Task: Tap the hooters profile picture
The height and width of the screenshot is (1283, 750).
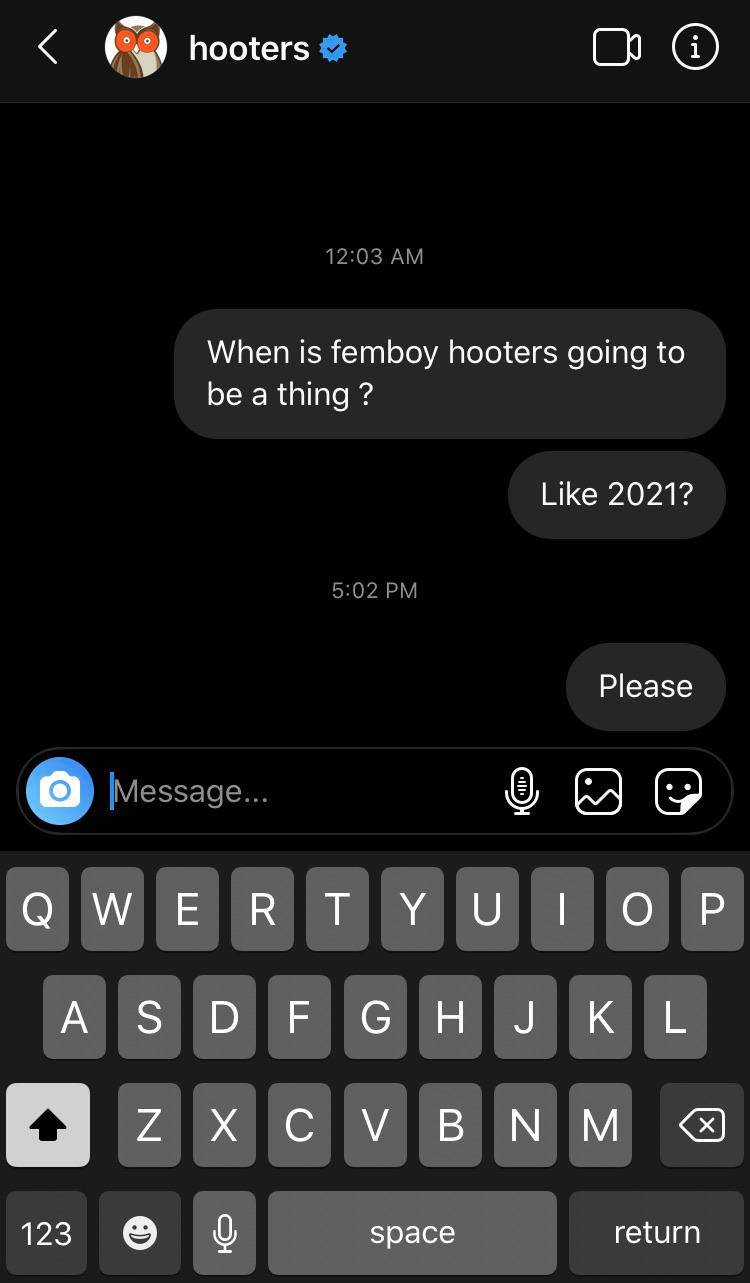Action: [136, 46]
